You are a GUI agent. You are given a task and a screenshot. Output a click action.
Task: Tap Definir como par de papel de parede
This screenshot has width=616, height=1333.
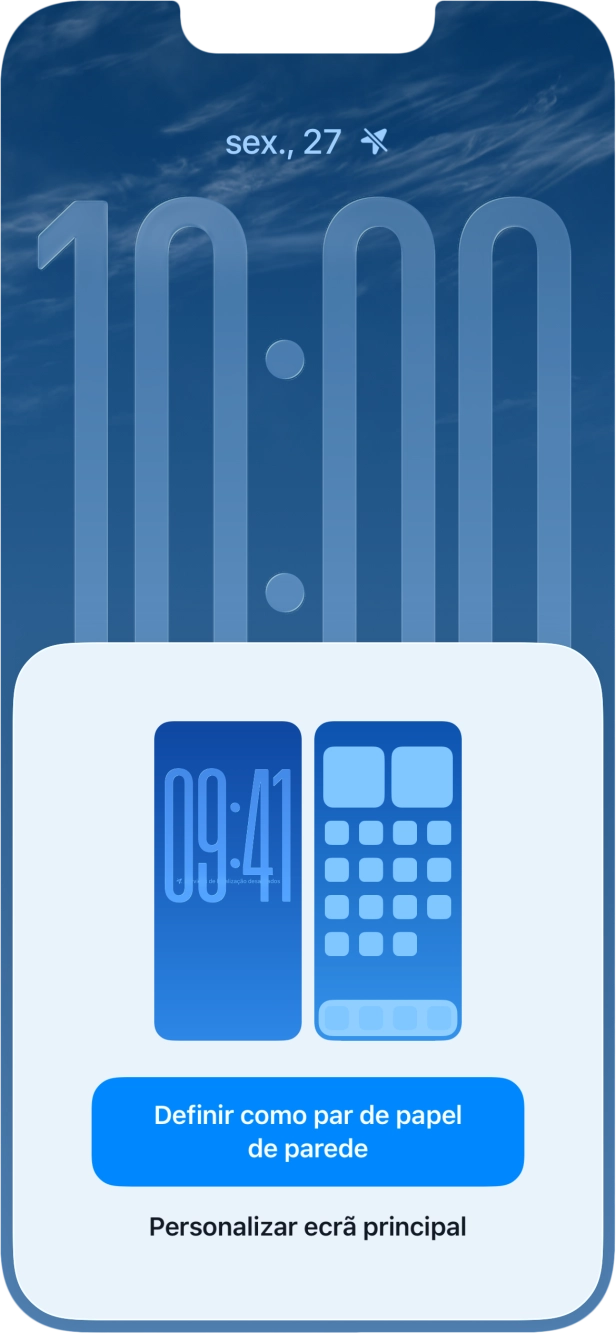point(308,1131)
